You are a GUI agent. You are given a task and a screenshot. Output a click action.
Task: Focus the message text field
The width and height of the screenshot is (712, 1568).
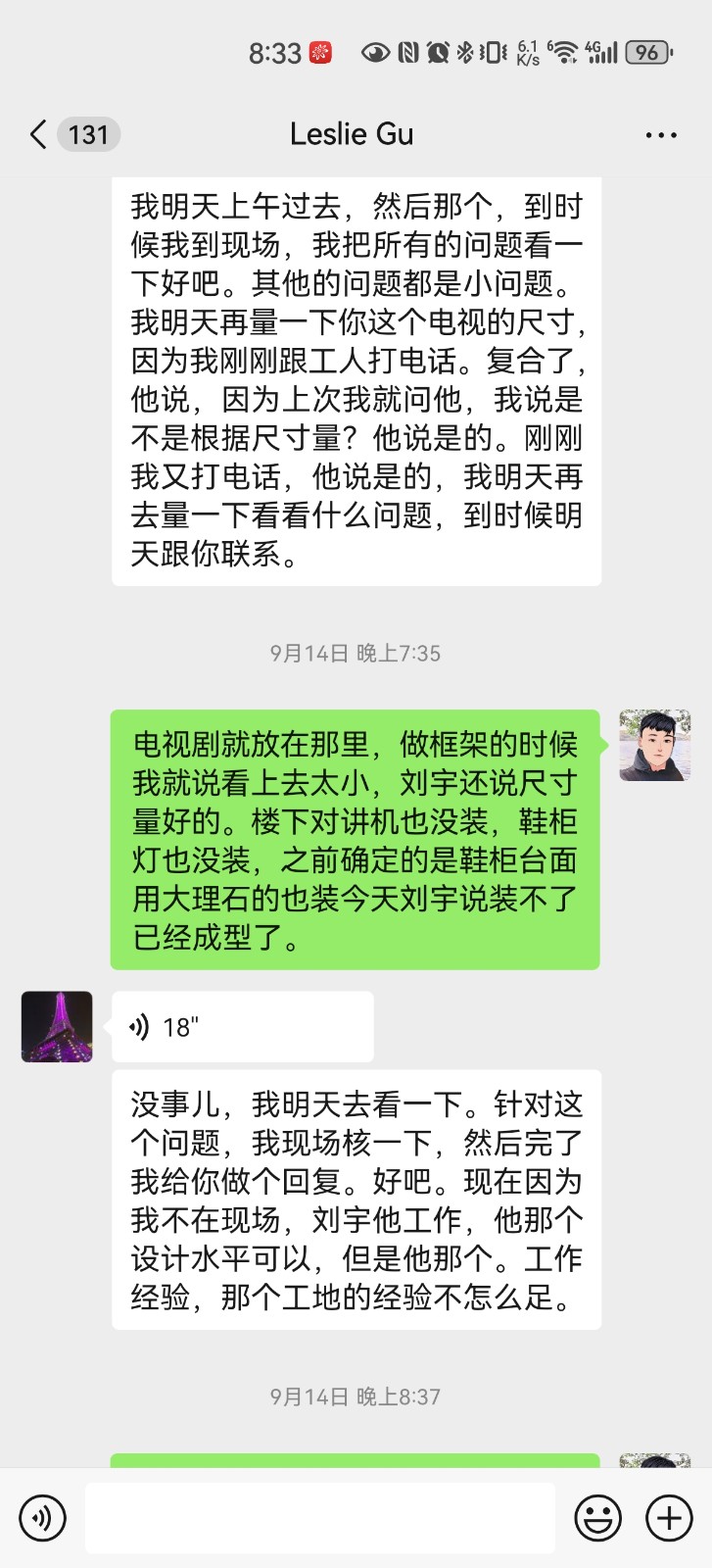pyautogui.click(x=319, y=1518)
